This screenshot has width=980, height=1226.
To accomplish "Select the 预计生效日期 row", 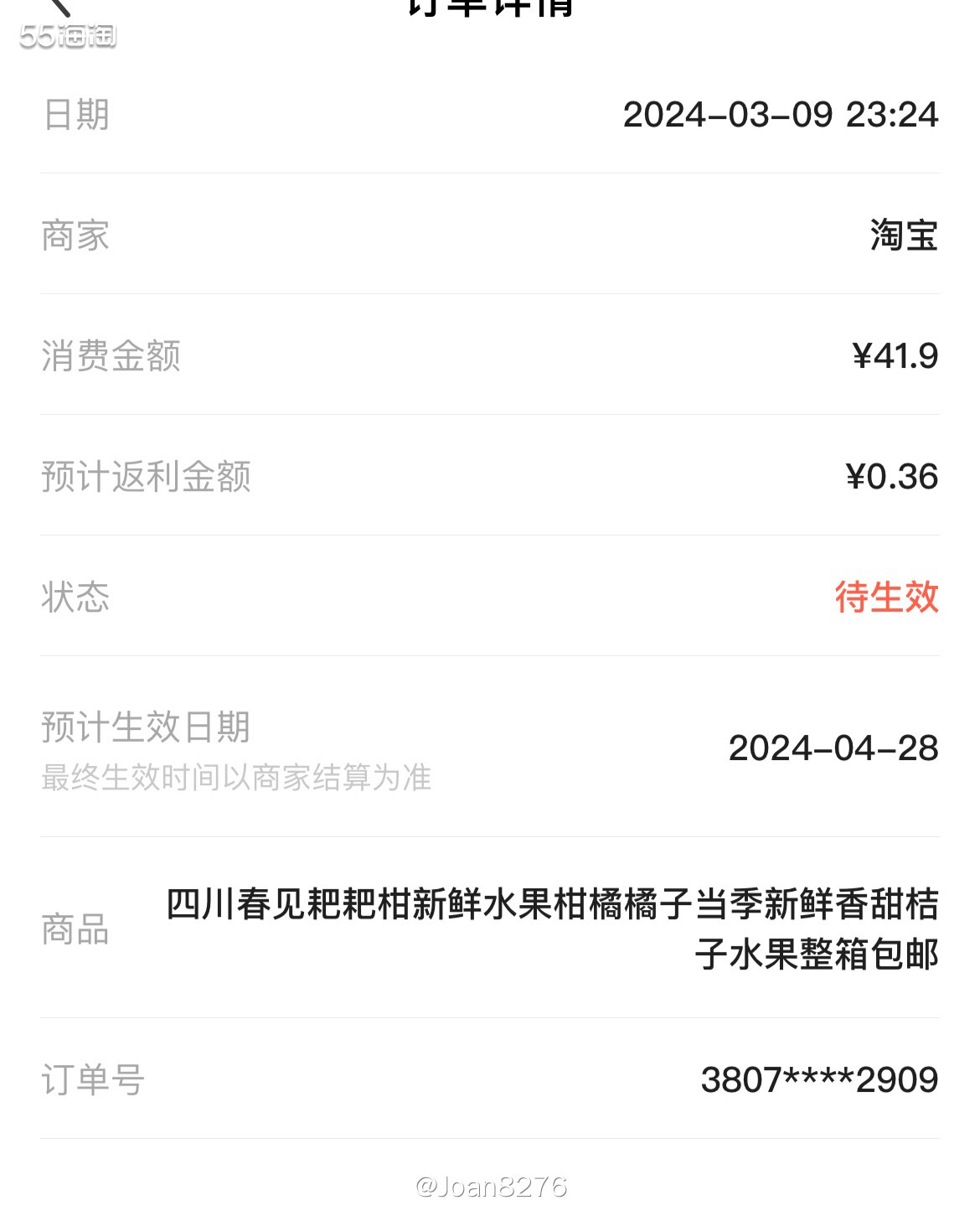I will pyautogui.click(x=146, y=727).
